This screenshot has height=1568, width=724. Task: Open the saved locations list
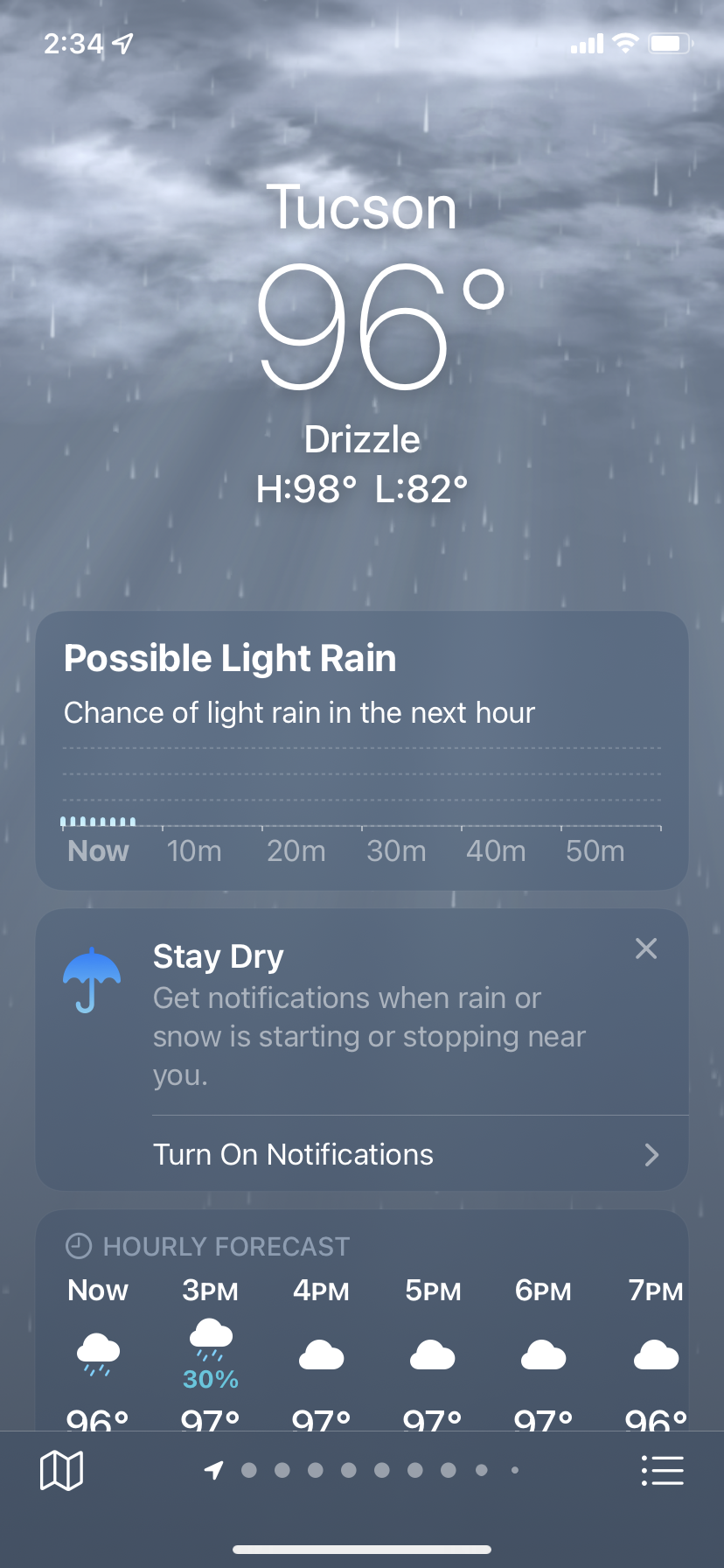[x=662, y=1471]
